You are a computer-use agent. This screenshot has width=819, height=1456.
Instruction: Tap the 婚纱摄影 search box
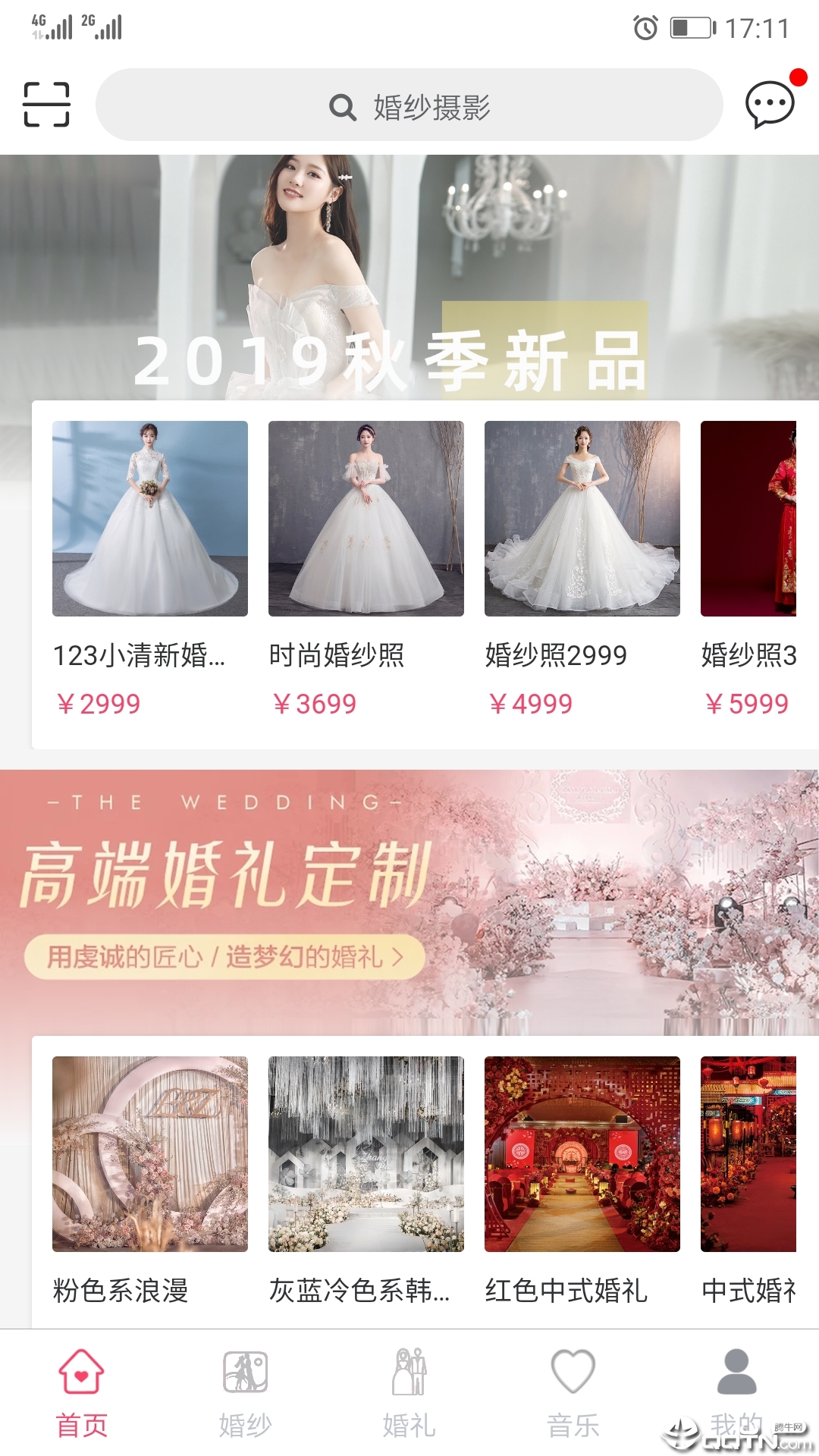pyautogui.click(x=409, y=105)
